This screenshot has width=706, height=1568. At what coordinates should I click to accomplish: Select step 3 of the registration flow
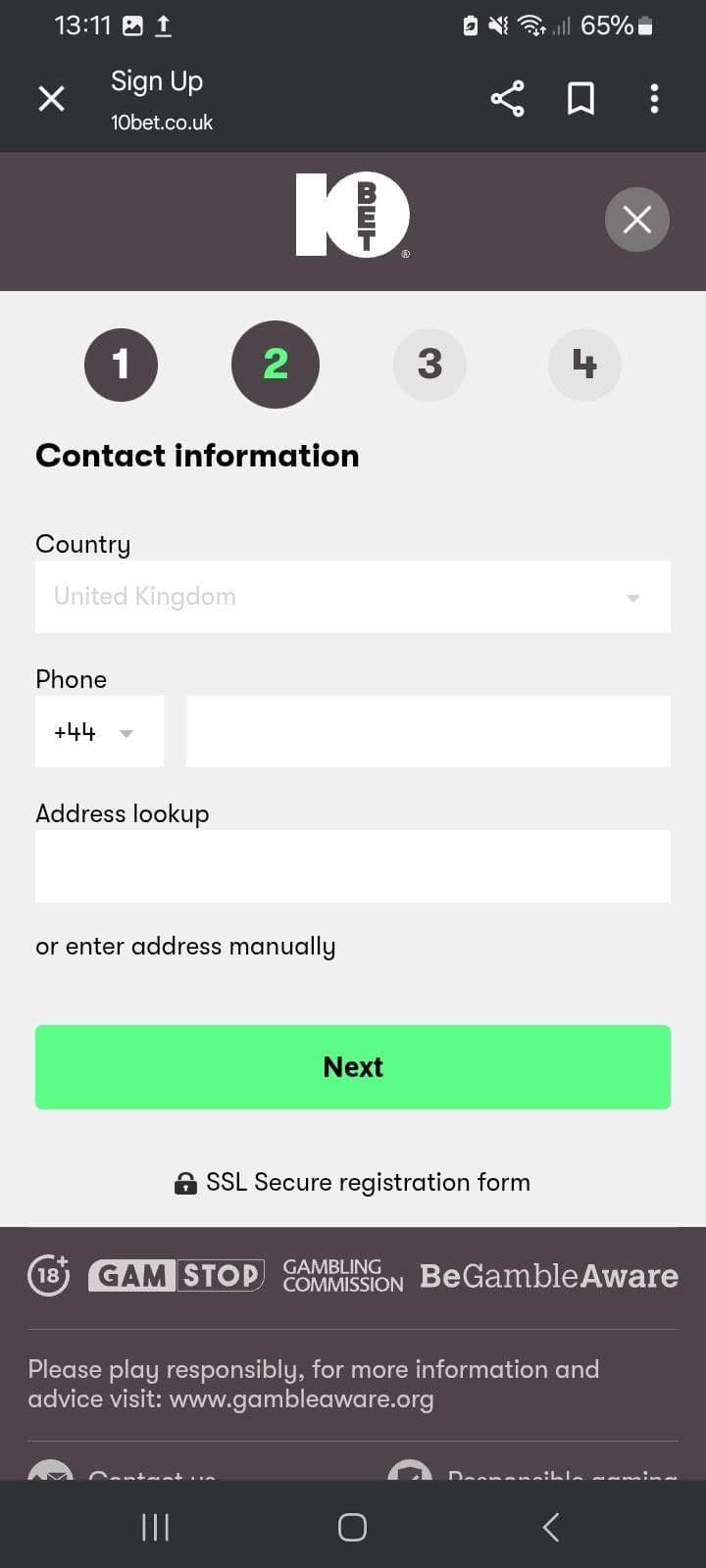(429, 365)
